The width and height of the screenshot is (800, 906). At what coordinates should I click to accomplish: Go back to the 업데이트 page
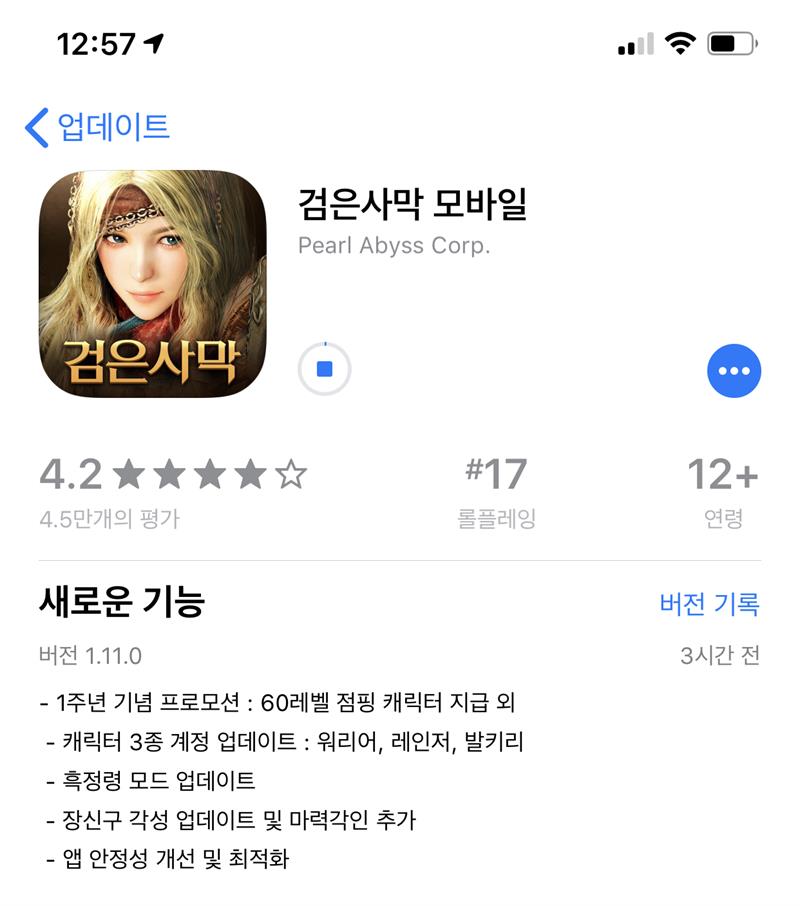click(x=97, y=128)
